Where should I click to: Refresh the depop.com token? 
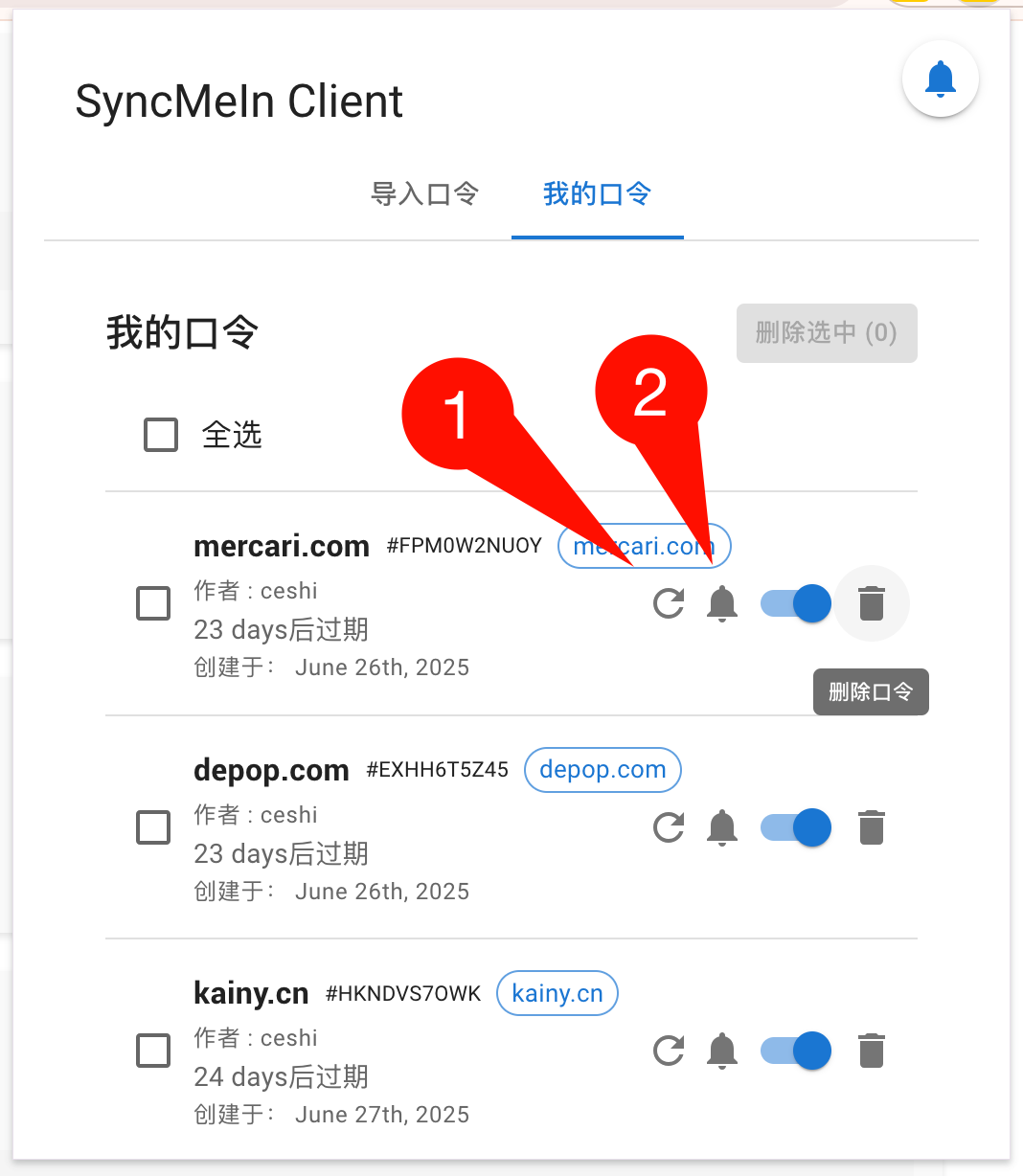669,827
